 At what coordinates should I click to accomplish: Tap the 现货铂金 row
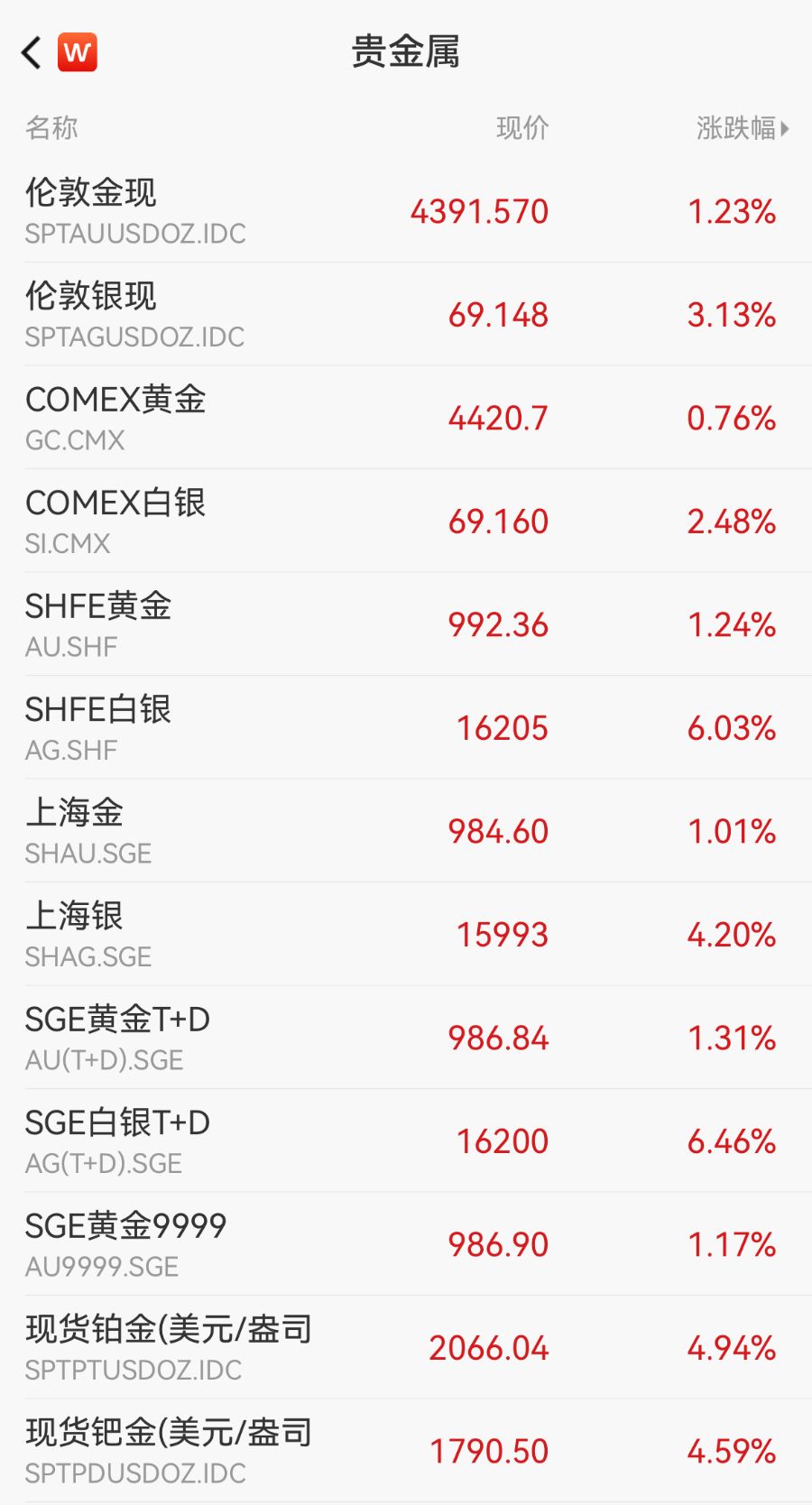[x=406, y=1346]
